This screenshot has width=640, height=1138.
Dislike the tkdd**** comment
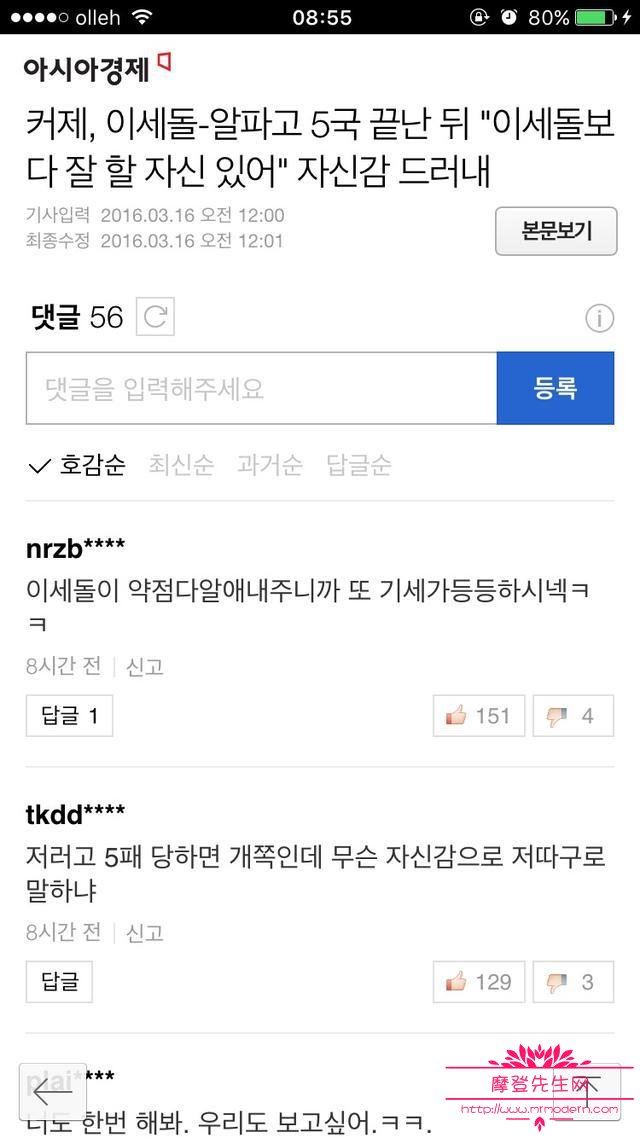(573, 982)
